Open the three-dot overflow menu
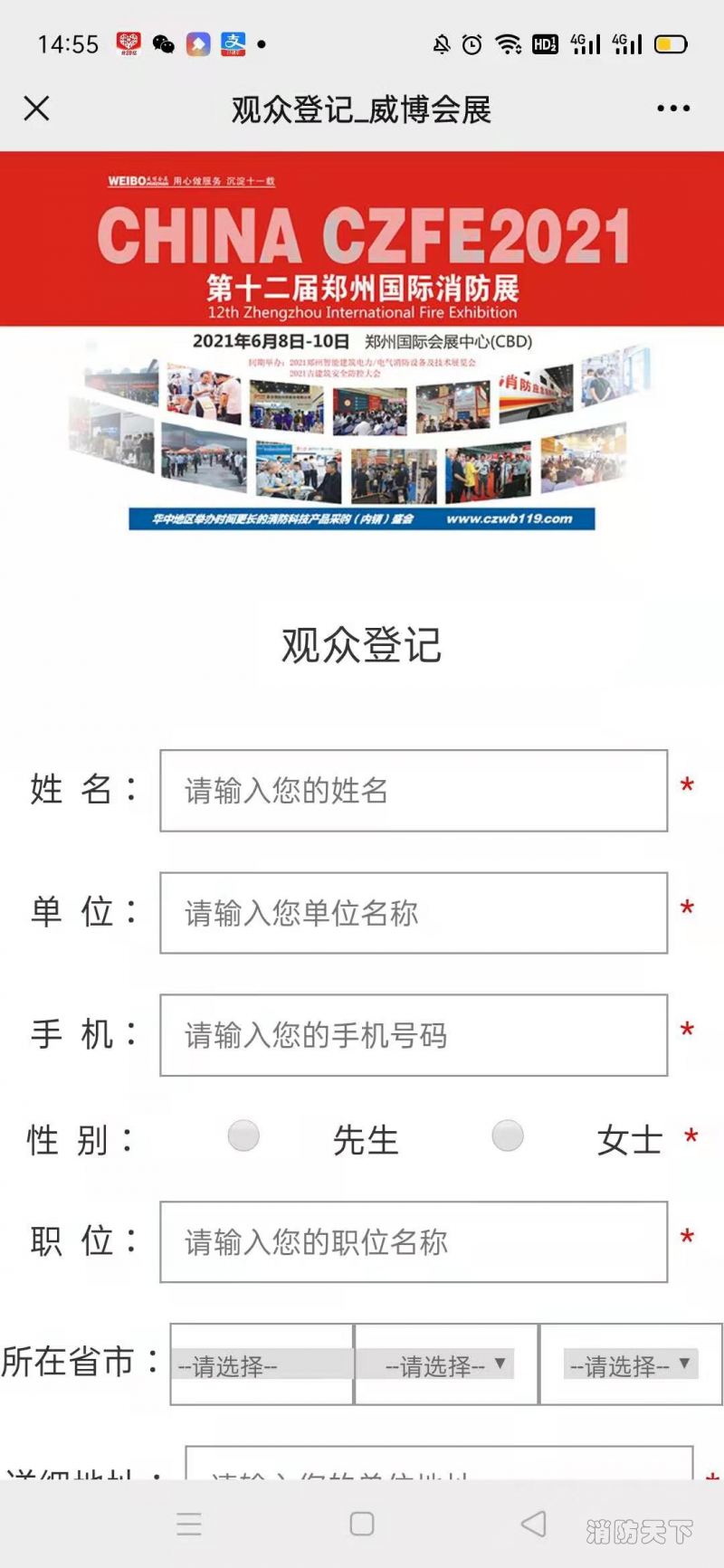 pos(673,109)
